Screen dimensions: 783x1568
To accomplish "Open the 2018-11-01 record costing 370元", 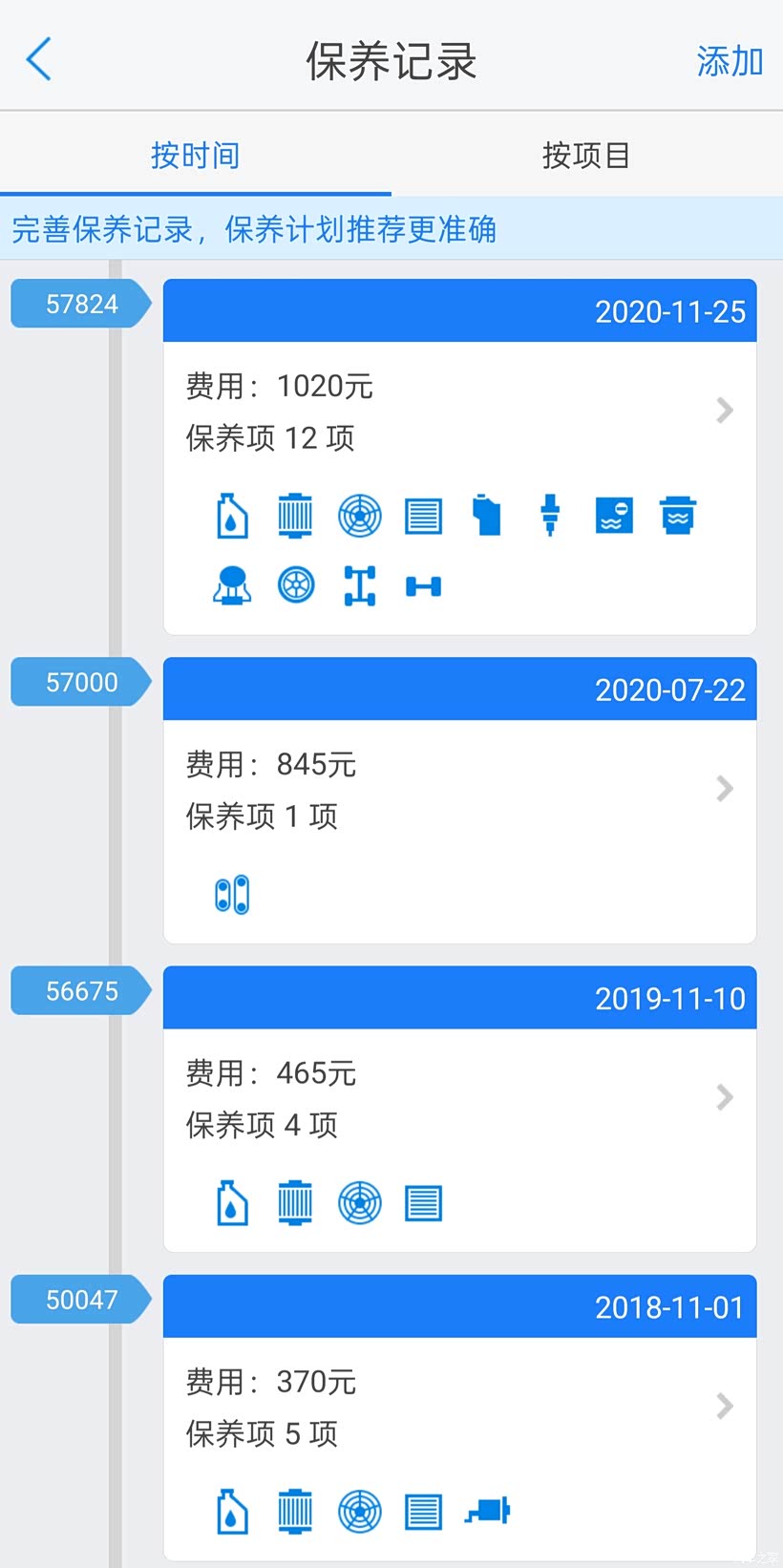I will pos(459,1418).
